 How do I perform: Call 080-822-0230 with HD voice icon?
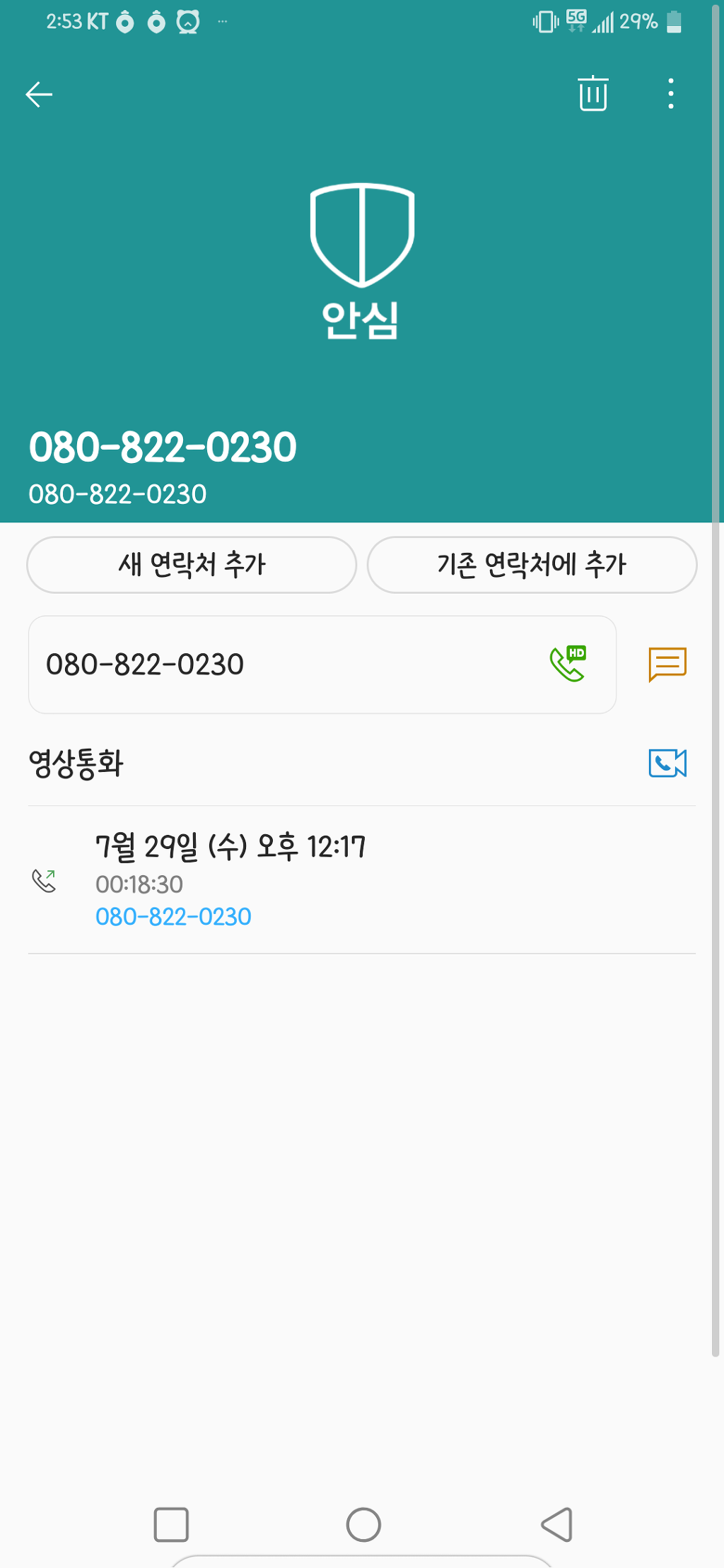click(x=568, y=664)
